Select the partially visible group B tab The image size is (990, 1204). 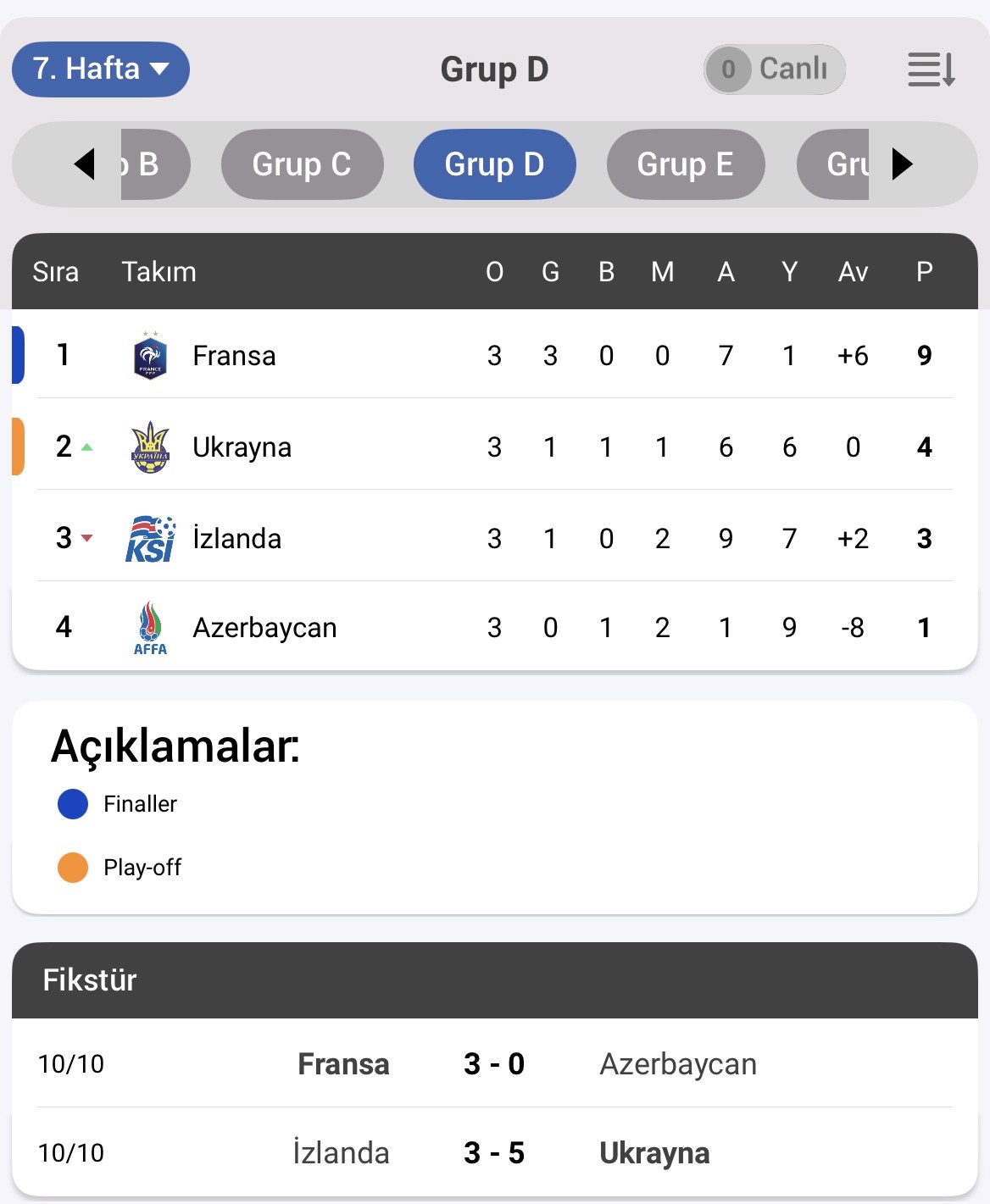coord(153,164)
